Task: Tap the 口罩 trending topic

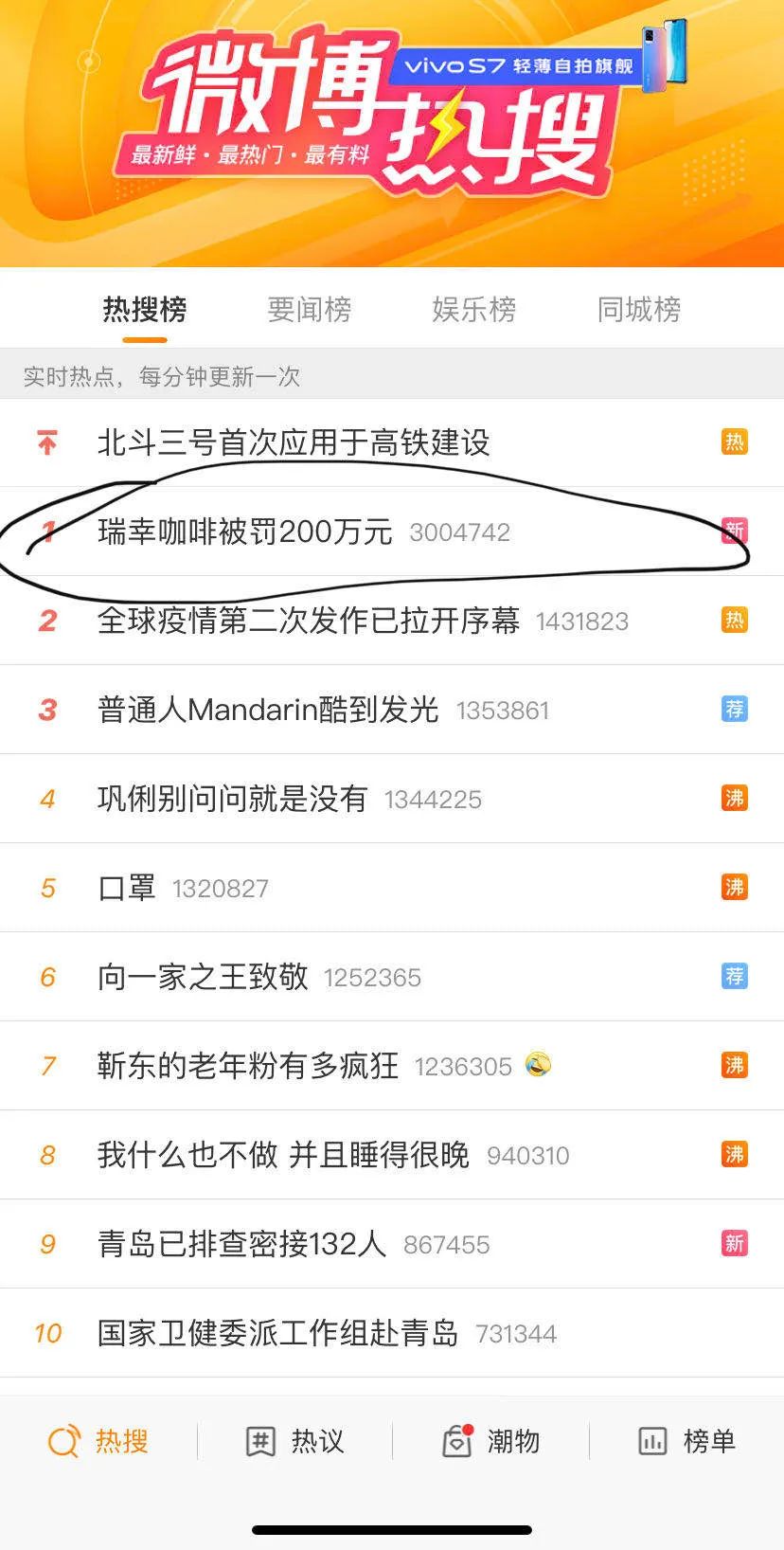Action: coord(127,888)
